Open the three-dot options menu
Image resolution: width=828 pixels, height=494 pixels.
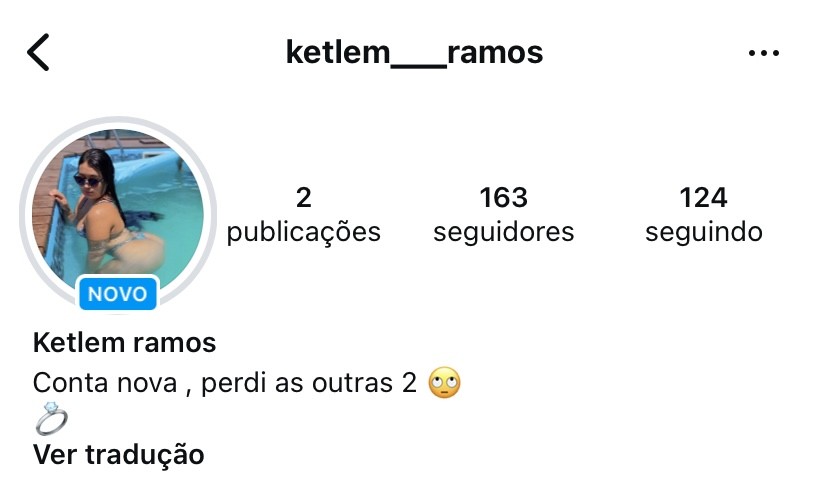[763, 53]
